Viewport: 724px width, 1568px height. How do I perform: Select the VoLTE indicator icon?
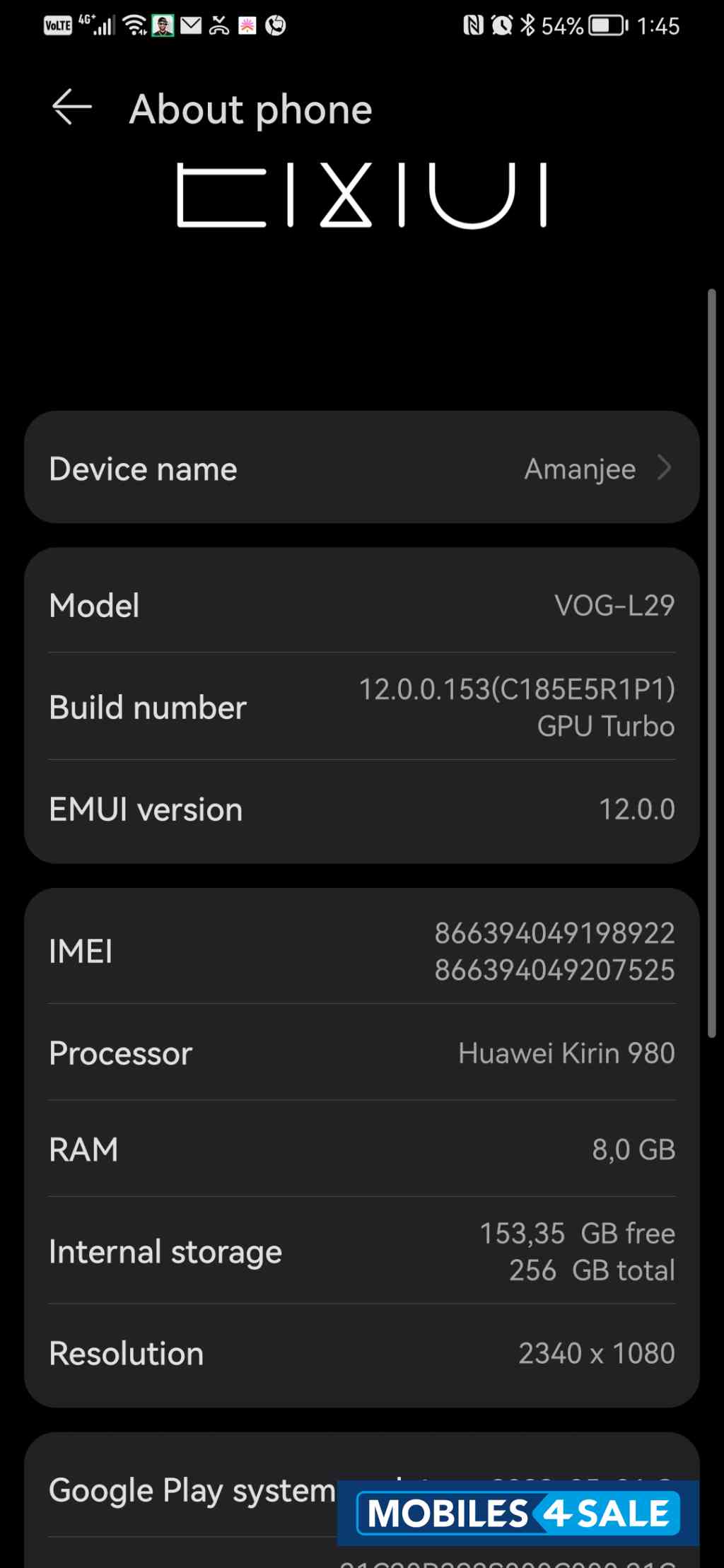click(x=58, y=25)
